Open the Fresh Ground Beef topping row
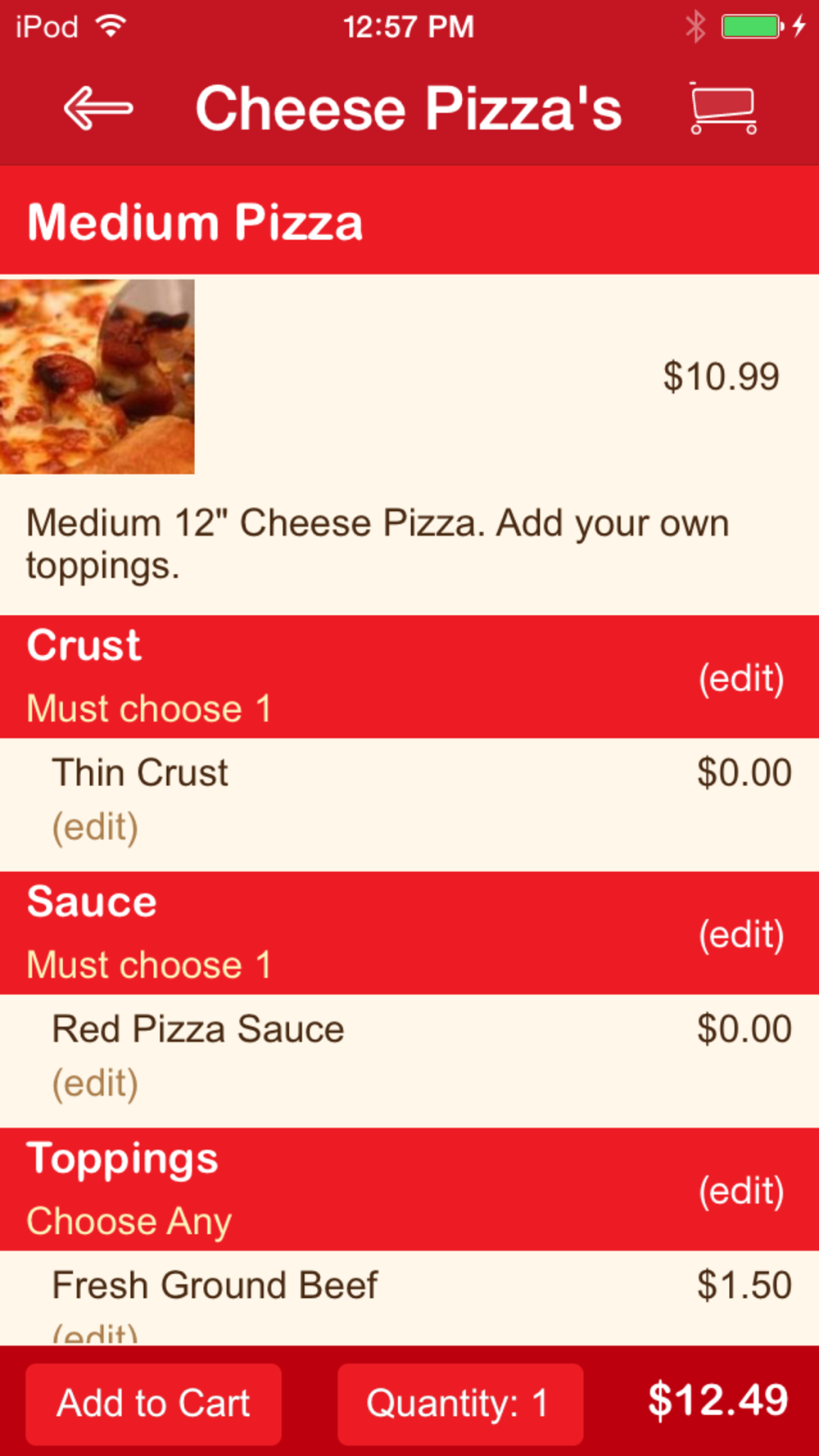The height and width of the screenshot is (1456, 819). [x=409, y=1298]
